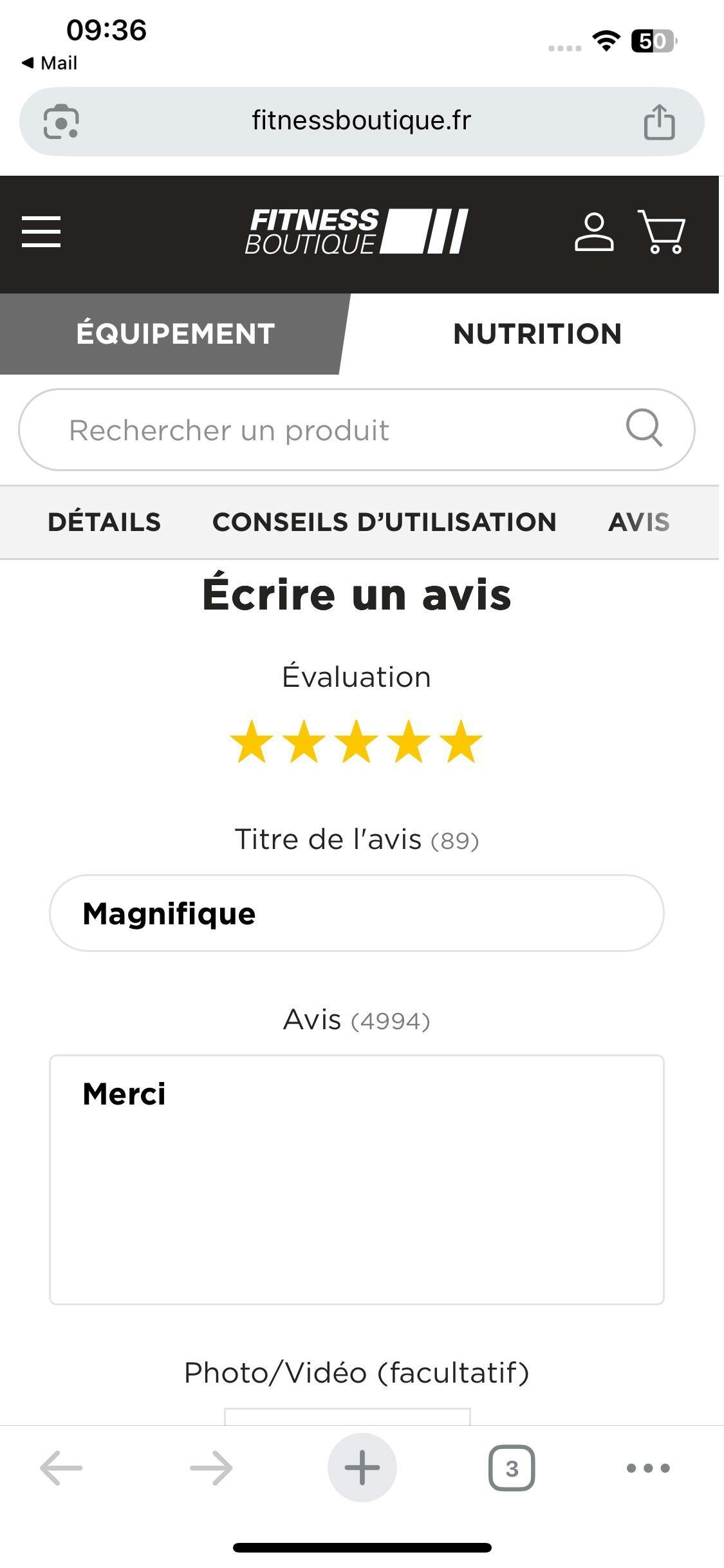Viewport: 724px width, 1568px height.
Task: Open the browser overflow menu
Action: (x=648, y=1468)
